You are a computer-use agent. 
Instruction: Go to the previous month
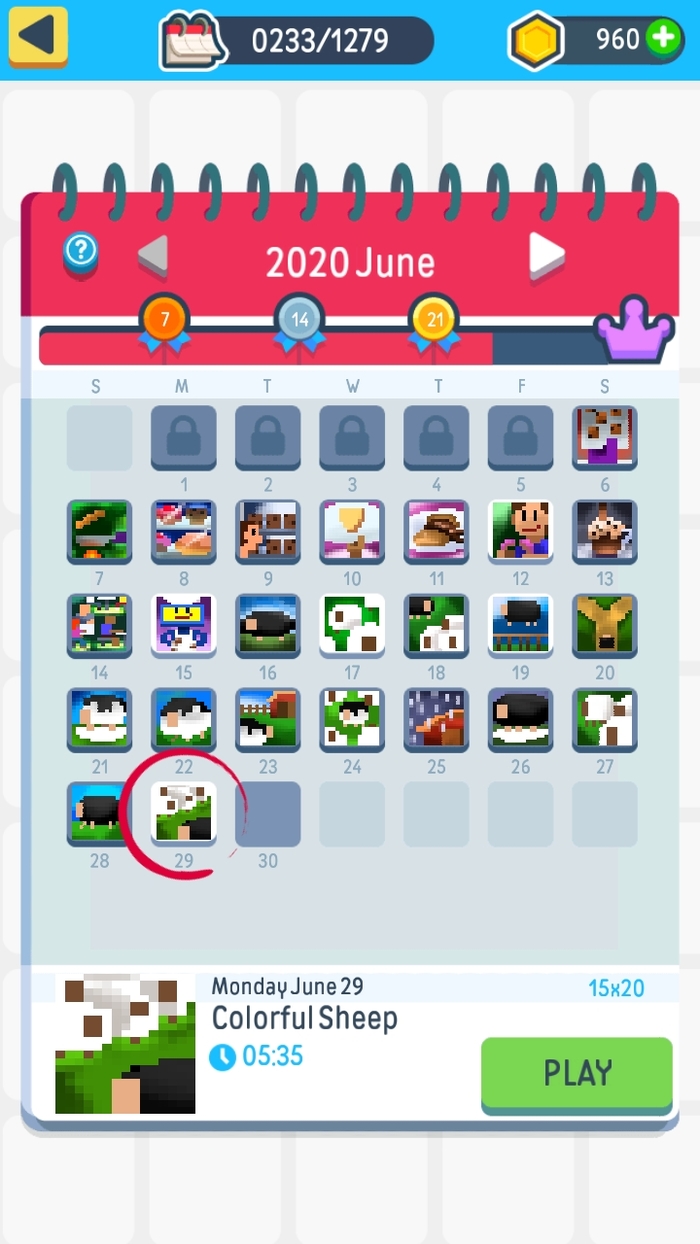pos(153,257)
